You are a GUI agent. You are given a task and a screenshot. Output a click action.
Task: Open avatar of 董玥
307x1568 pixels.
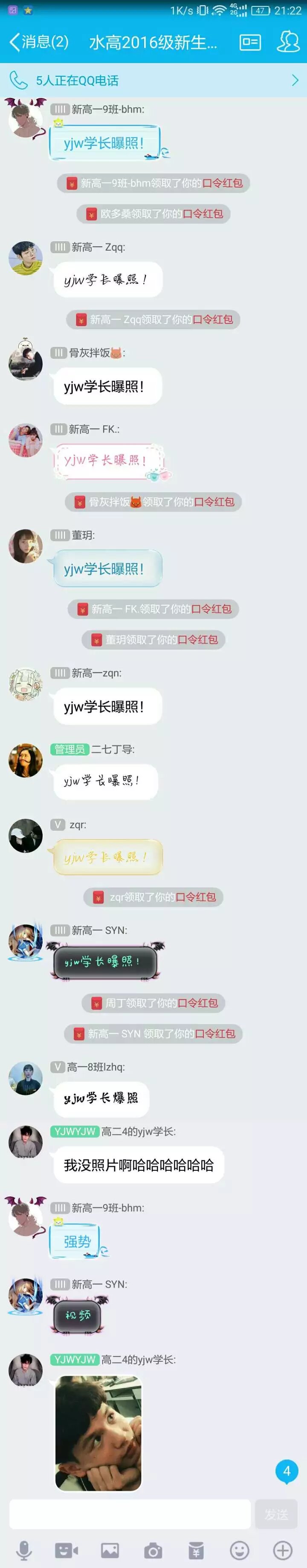click(x=25, y=546)
